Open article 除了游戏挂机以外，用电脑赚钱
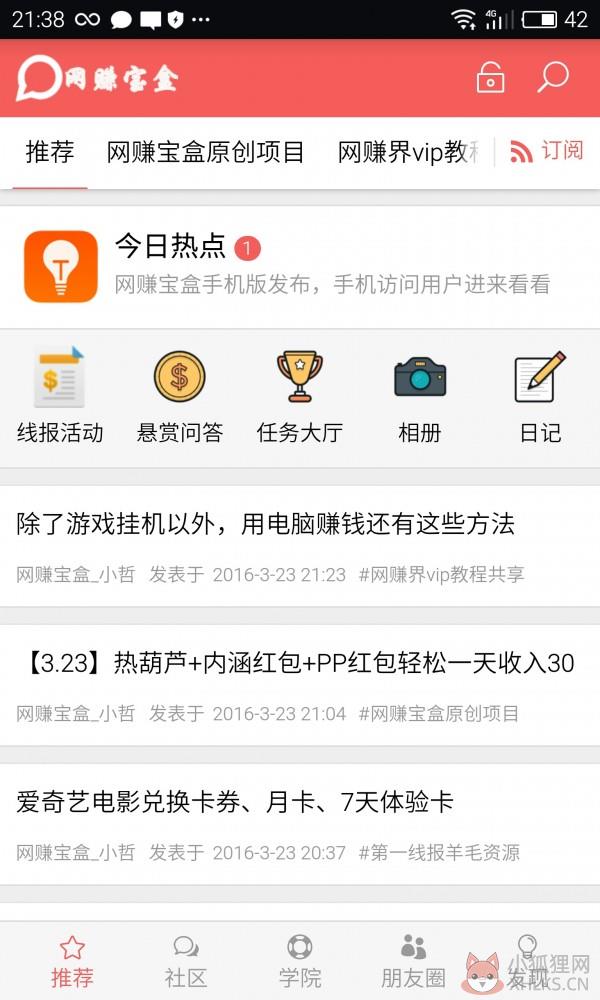This screenshot has width=600, height=1000. point(300,546)
